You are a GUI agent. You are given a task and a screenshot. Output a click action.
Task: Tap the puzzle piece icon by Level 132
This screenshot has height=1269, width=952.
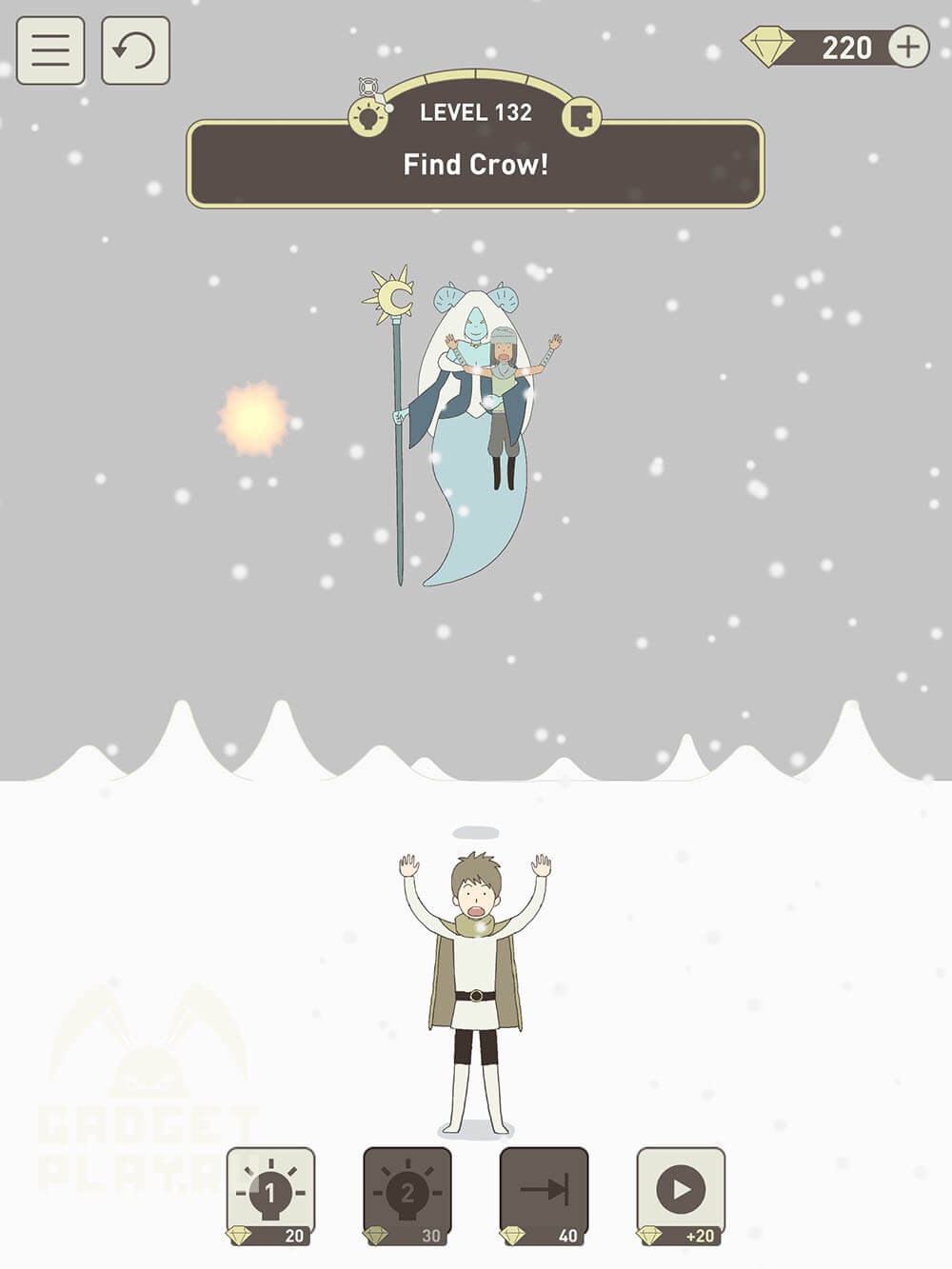(581, 118)
